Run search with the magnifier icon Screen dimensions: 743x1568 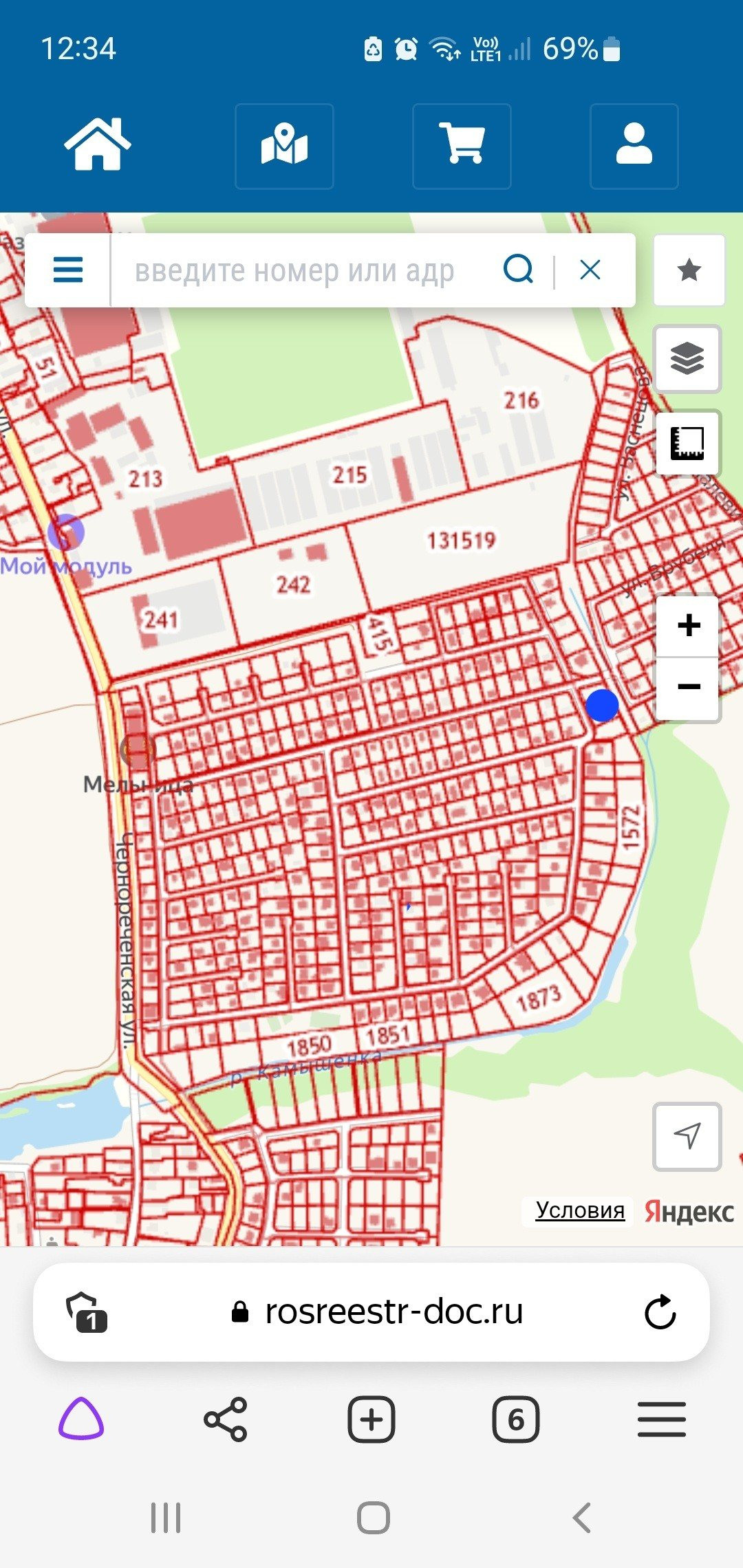pos(518,270)
